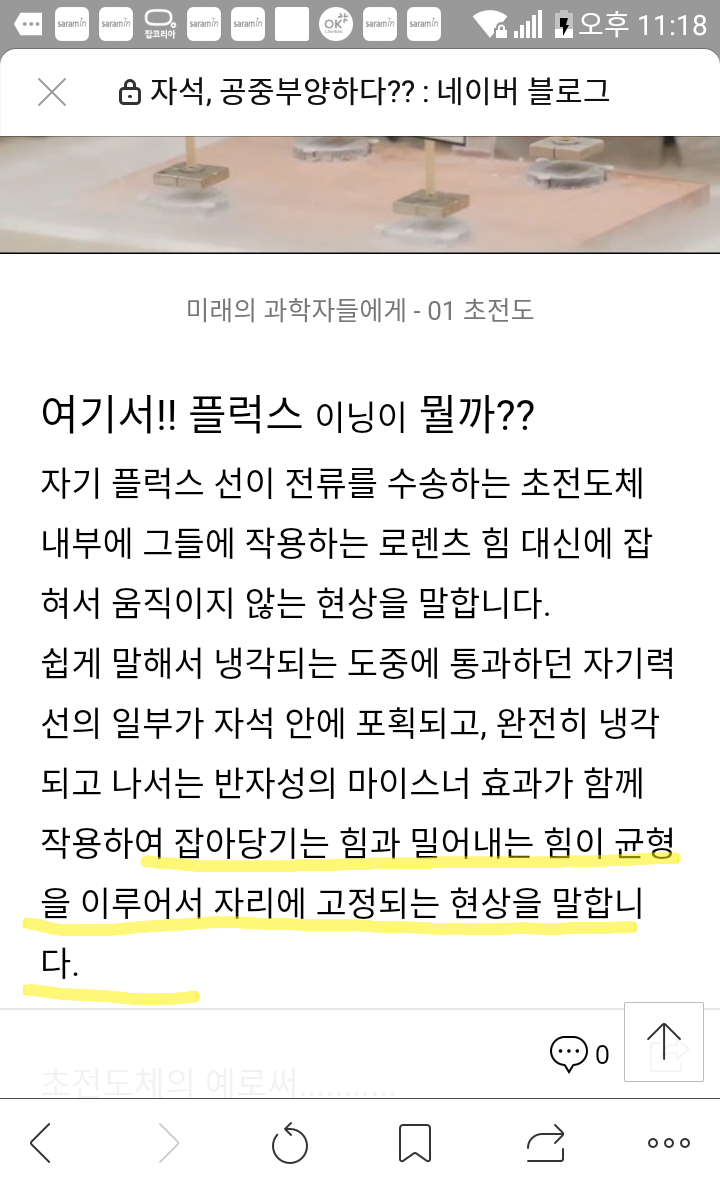This screenshot has height=1187, width=720.
Task: Reload the page using the refresh icon
Action: click(x=290, y=1142)
